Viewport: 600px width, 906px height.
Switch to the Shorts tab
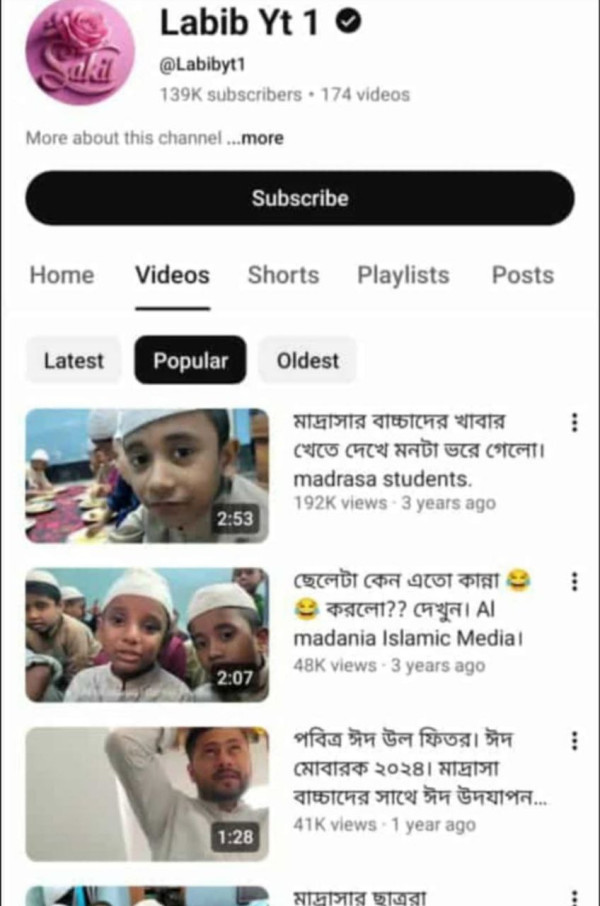point(283,275)
